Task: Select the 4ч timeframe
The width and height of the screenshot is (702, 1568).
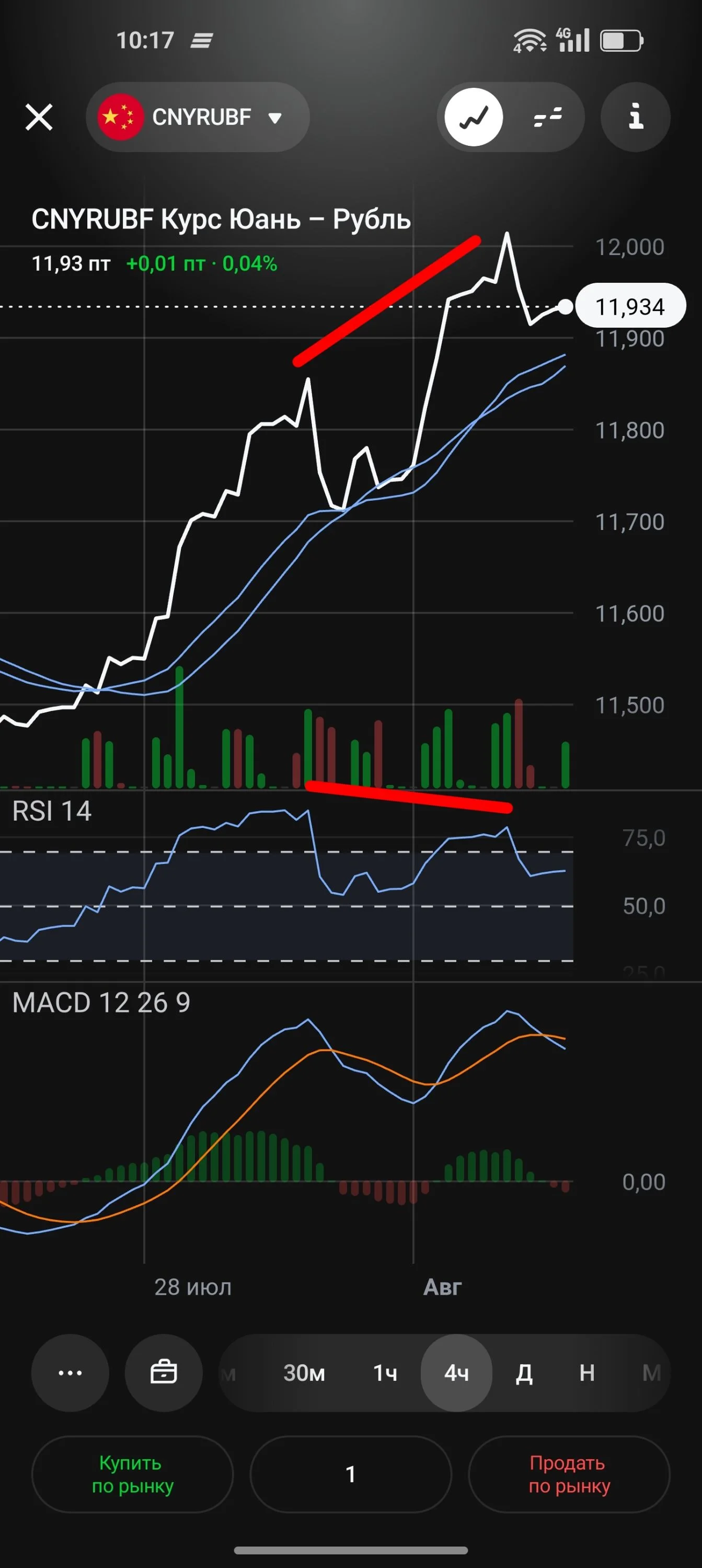Action: tap(456, 1373)
